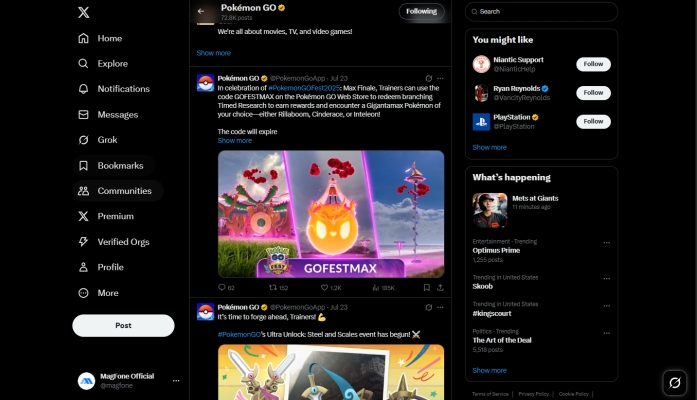Follow Niantic Support
This screenshot has height=400, width=697.
[593, 64]
